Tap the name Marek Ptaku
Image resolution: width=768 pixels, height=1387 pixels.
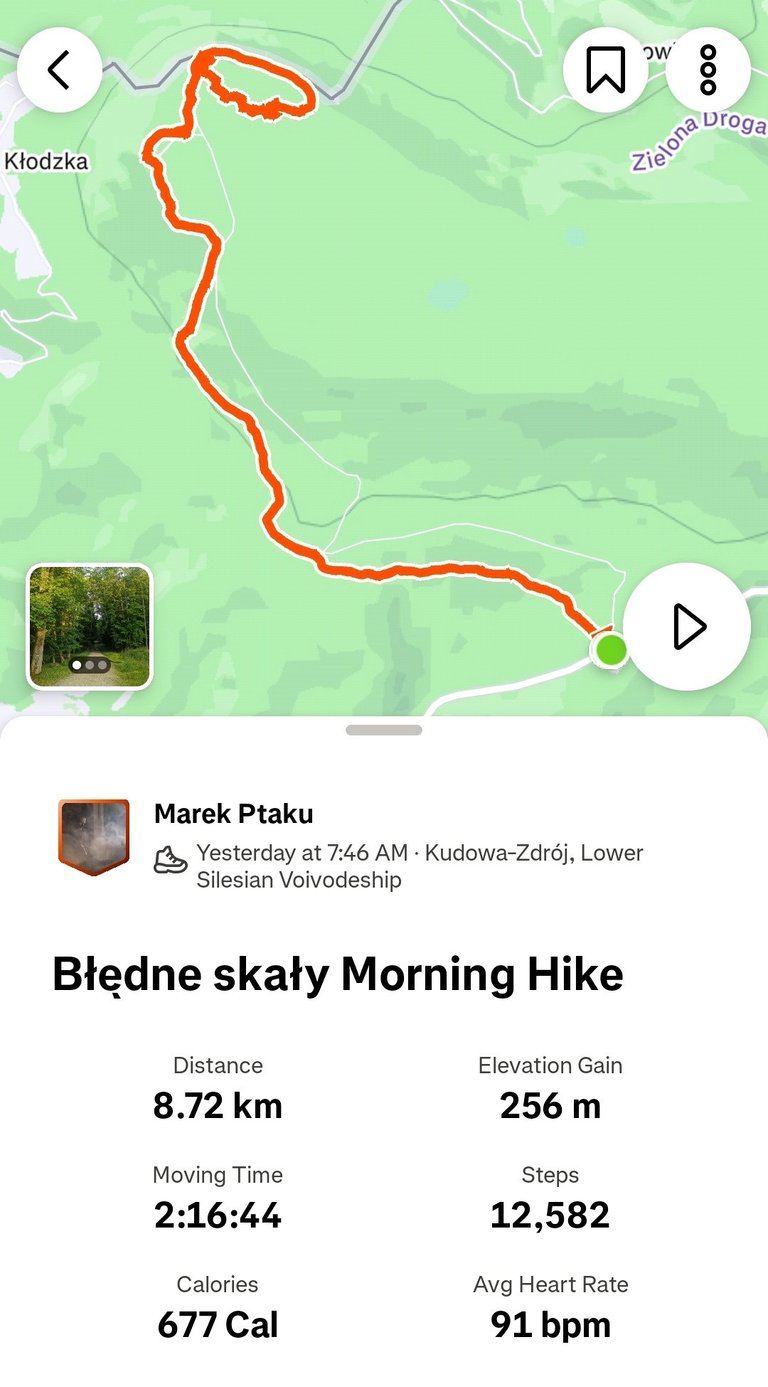(234, 814)
